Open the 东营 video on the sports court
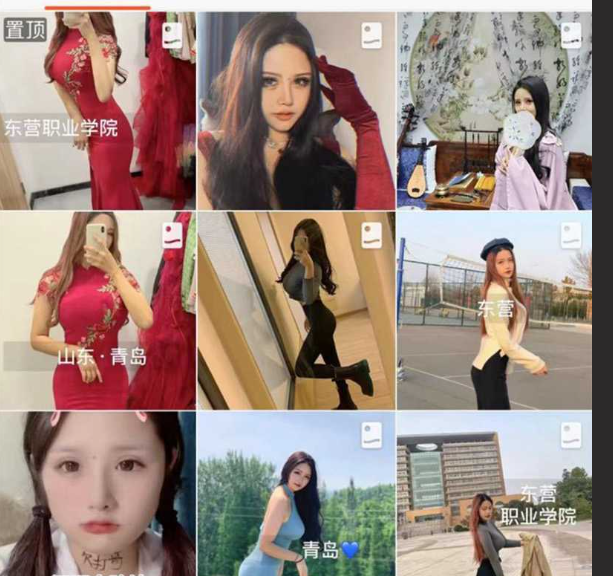The width and height of the screenshot is (613, 576). tap(494, 310)
